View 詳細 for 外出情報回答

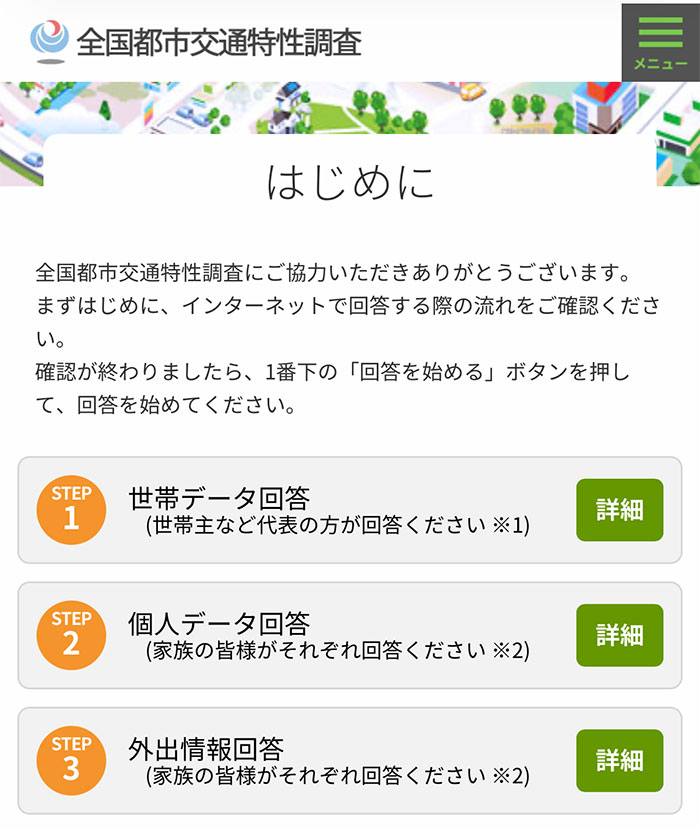point(619,760)
